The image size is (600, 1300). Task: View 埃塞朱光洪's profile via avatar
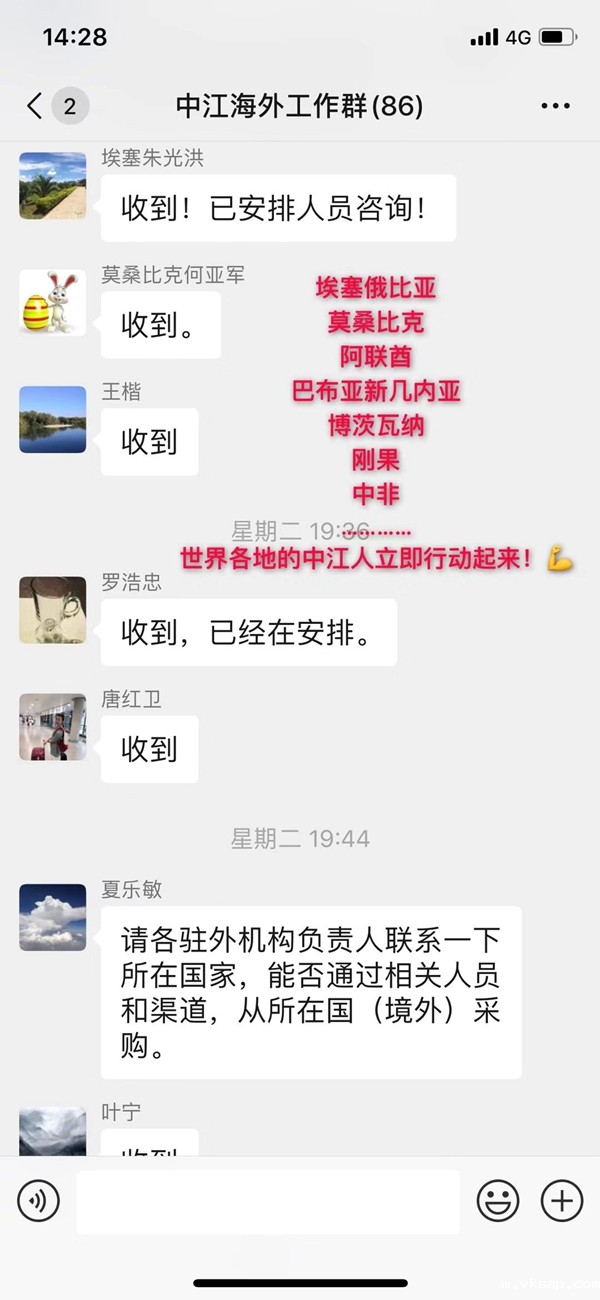tap(53, 185)
